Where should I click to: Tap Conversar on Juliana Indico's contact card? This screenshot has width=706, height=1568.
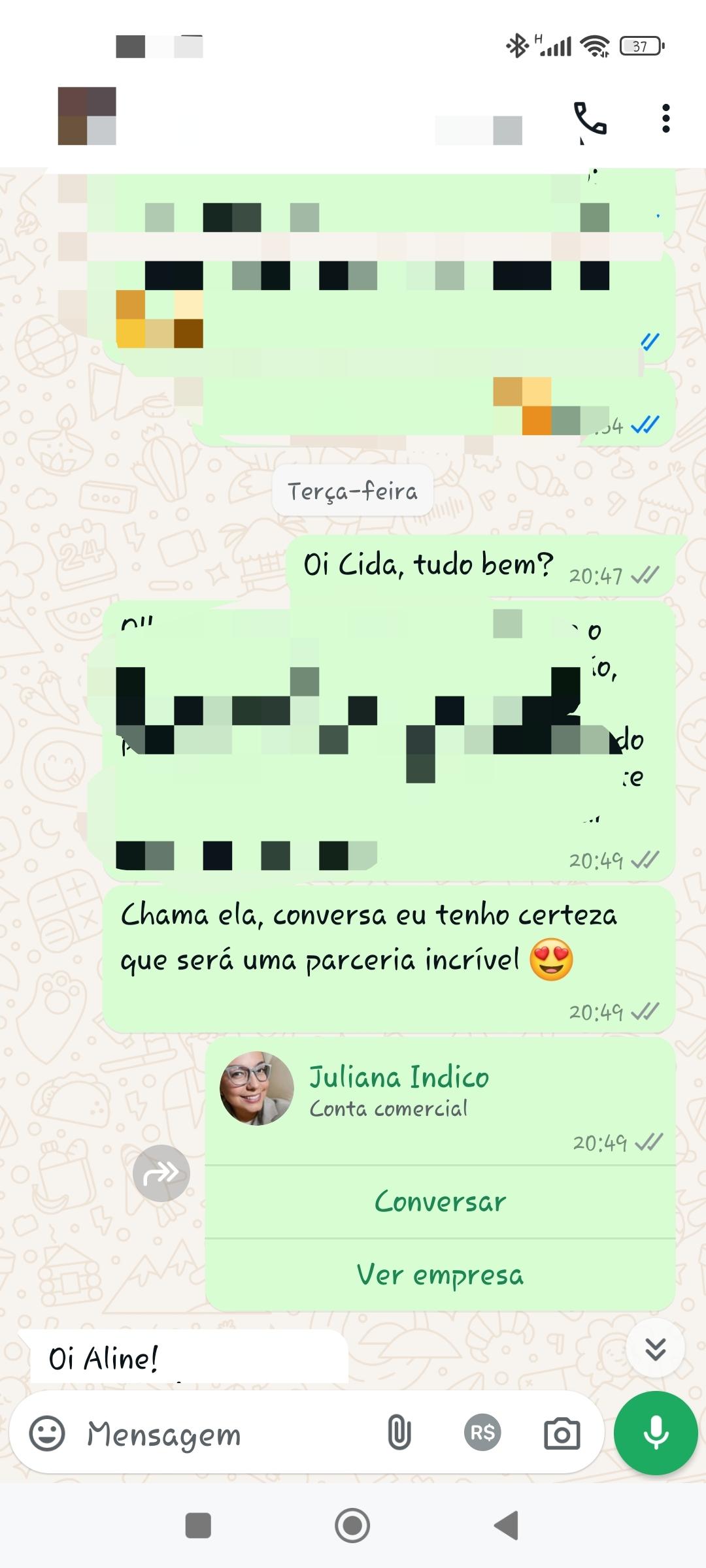coord(440,1202)
